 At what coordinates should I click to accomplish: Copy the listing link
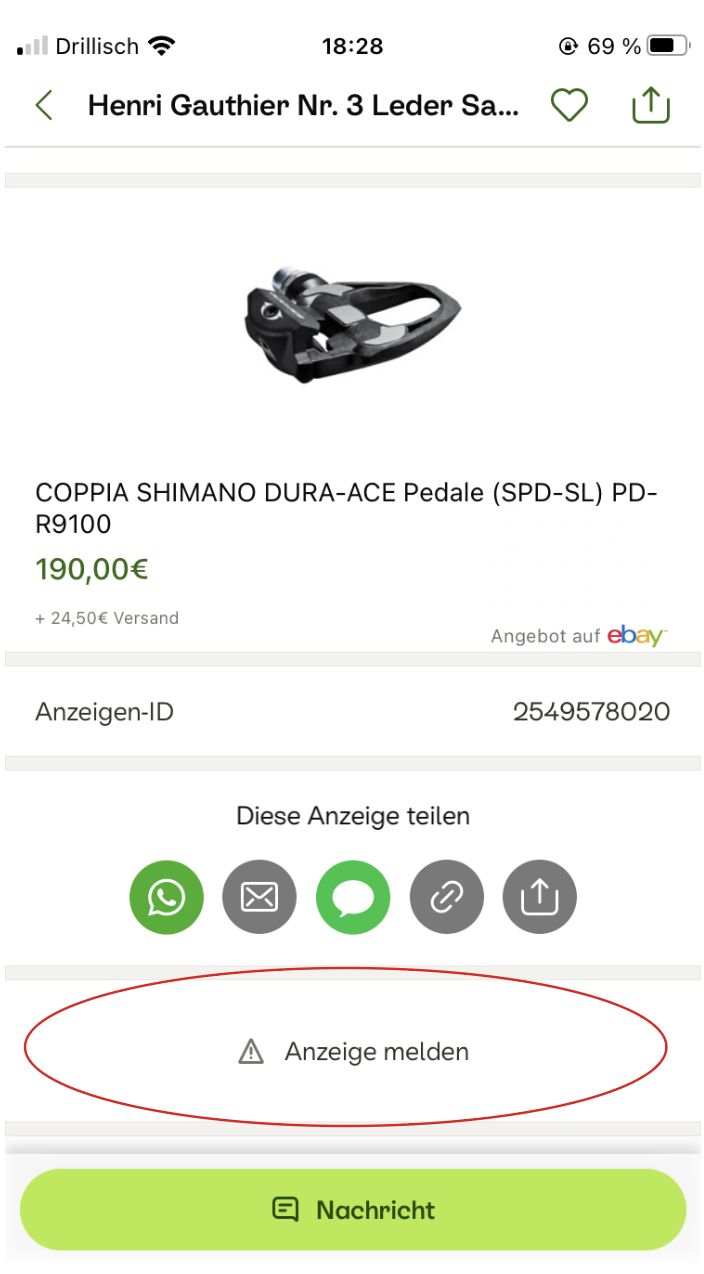click(x=446, y=898)
